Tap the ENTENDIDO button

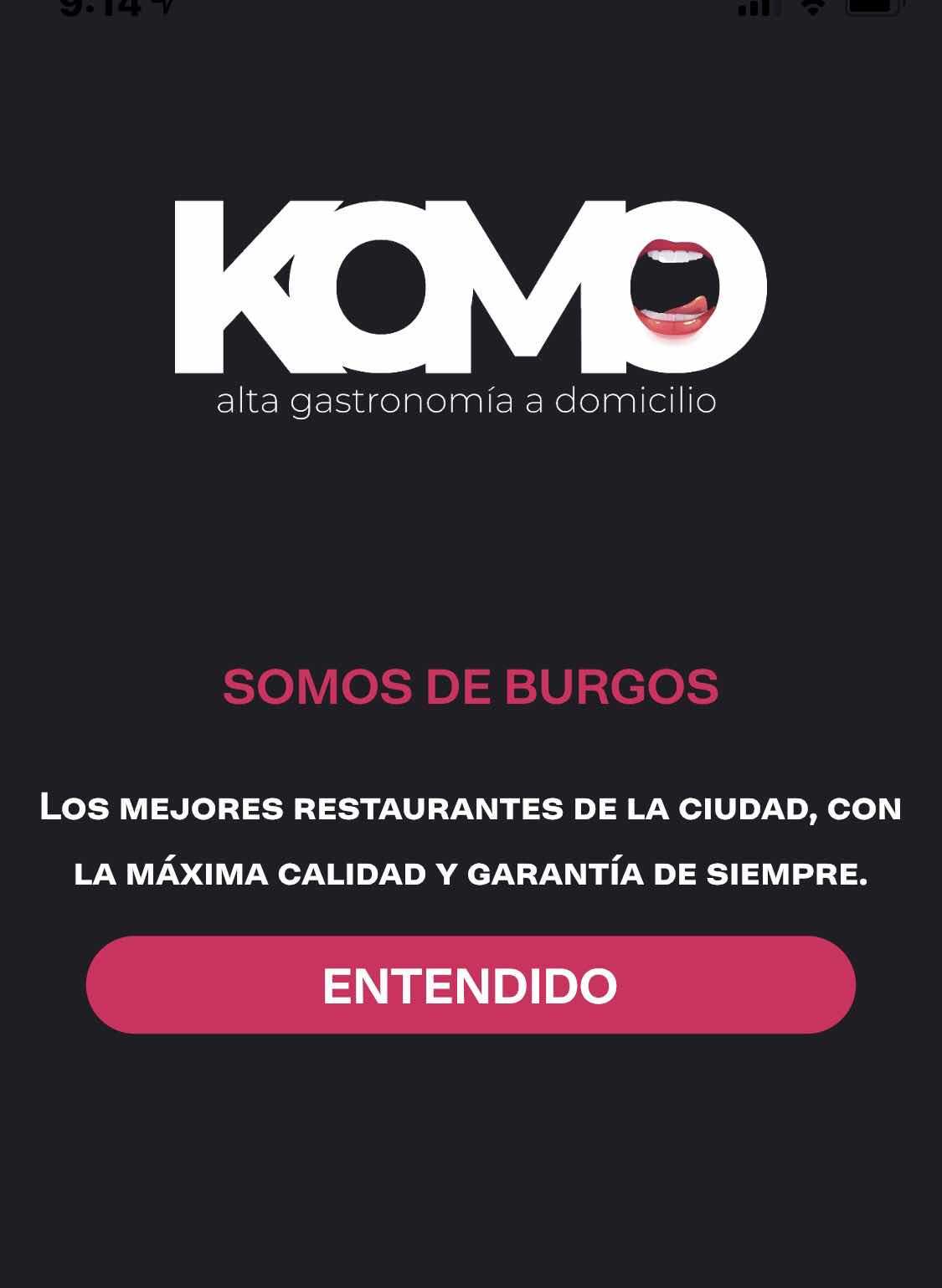click(x=471, y=985)
